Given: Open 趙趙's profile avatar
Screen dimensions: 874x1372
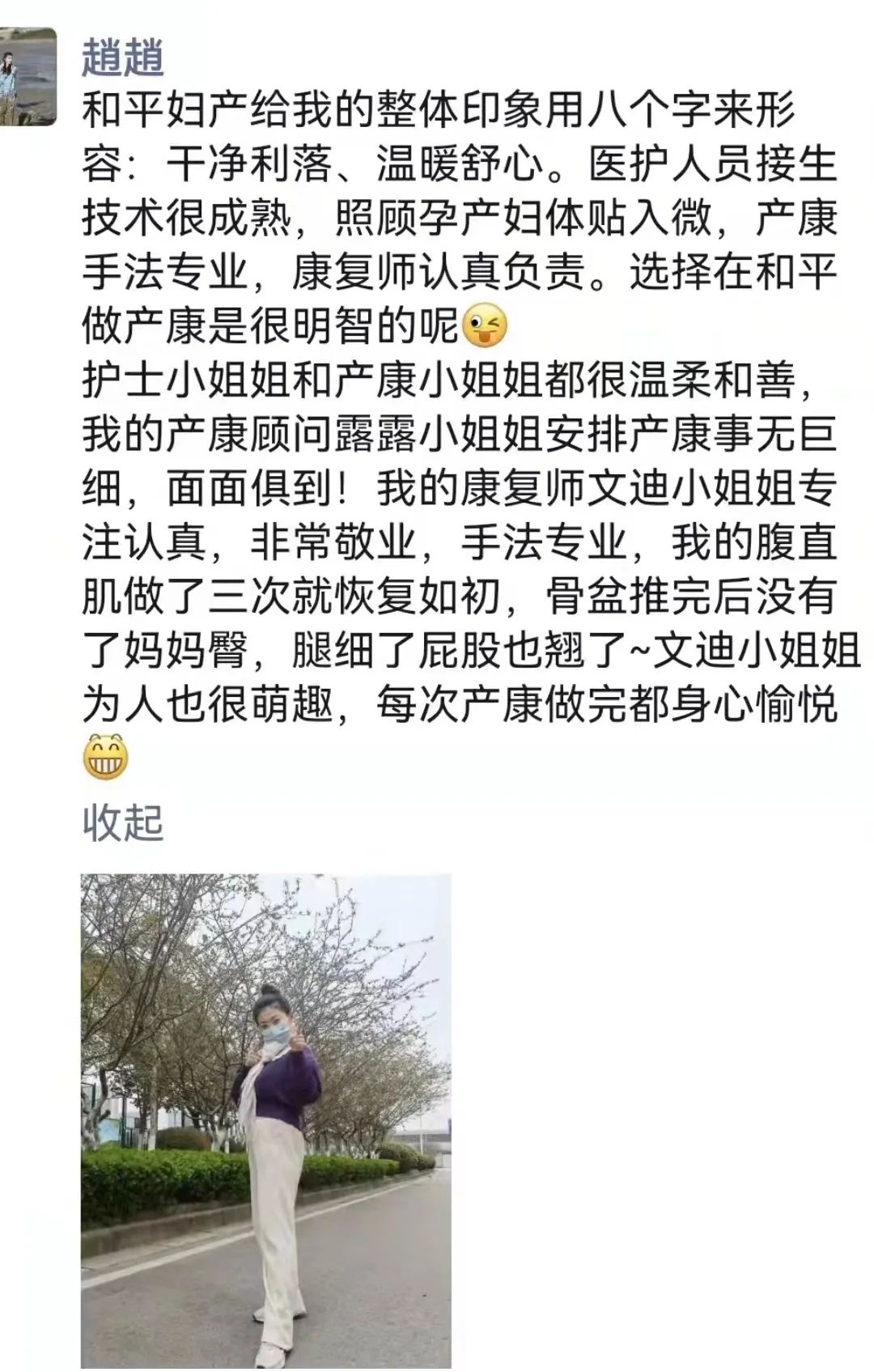Looking at the screenshot, I should coord(29,77).
